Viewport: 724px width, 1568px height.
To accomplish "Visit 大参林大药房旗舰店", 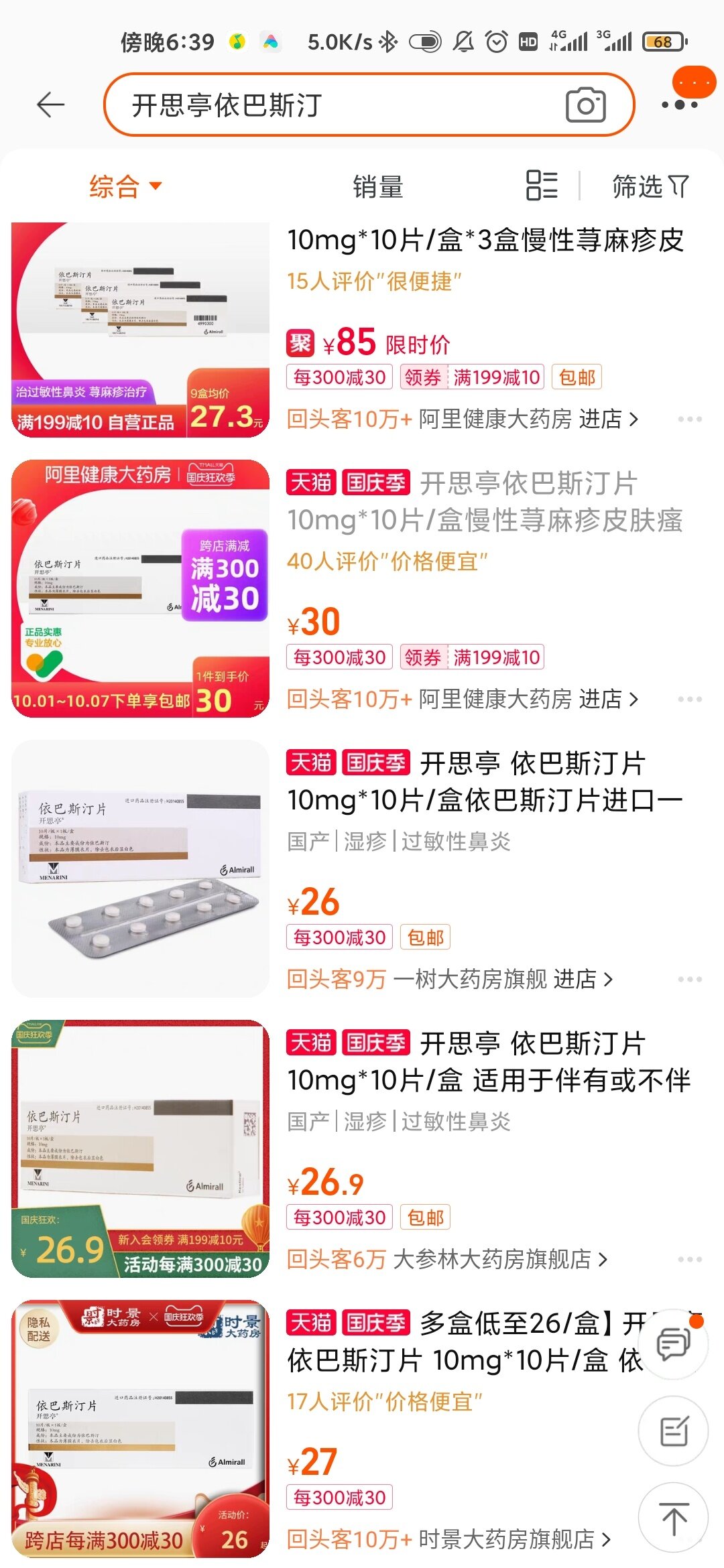I will pos(500,1259).
